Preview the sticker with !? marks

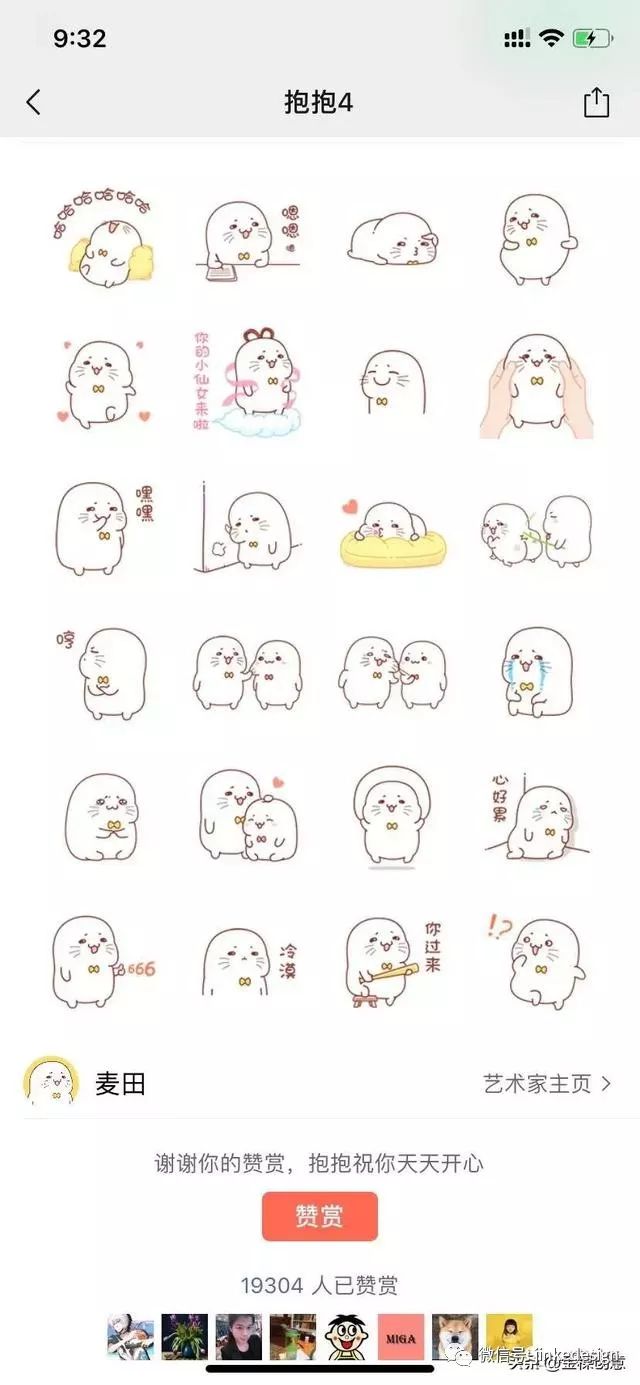[x=536, y=961]
